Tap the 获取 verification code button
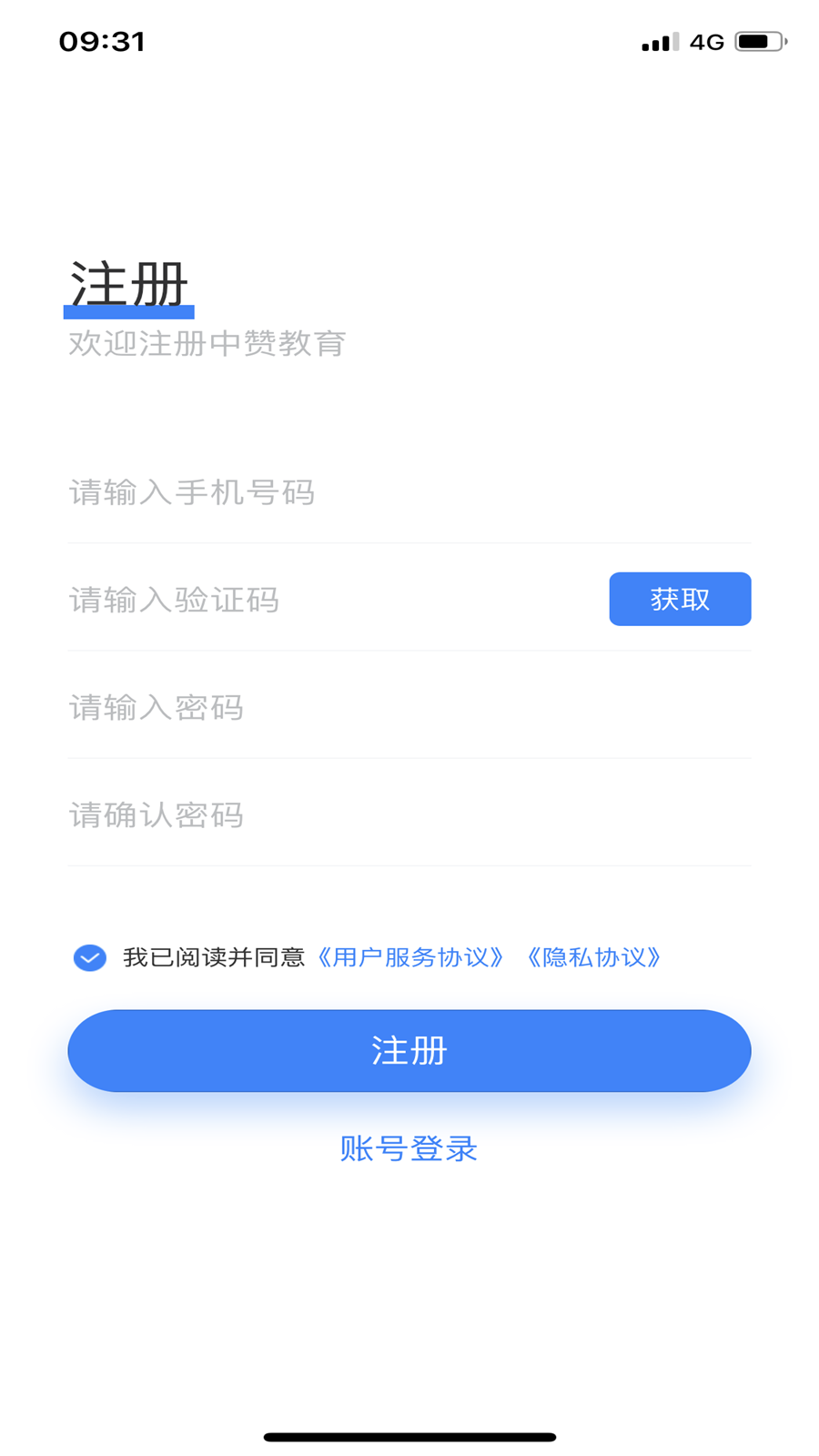 680,599
